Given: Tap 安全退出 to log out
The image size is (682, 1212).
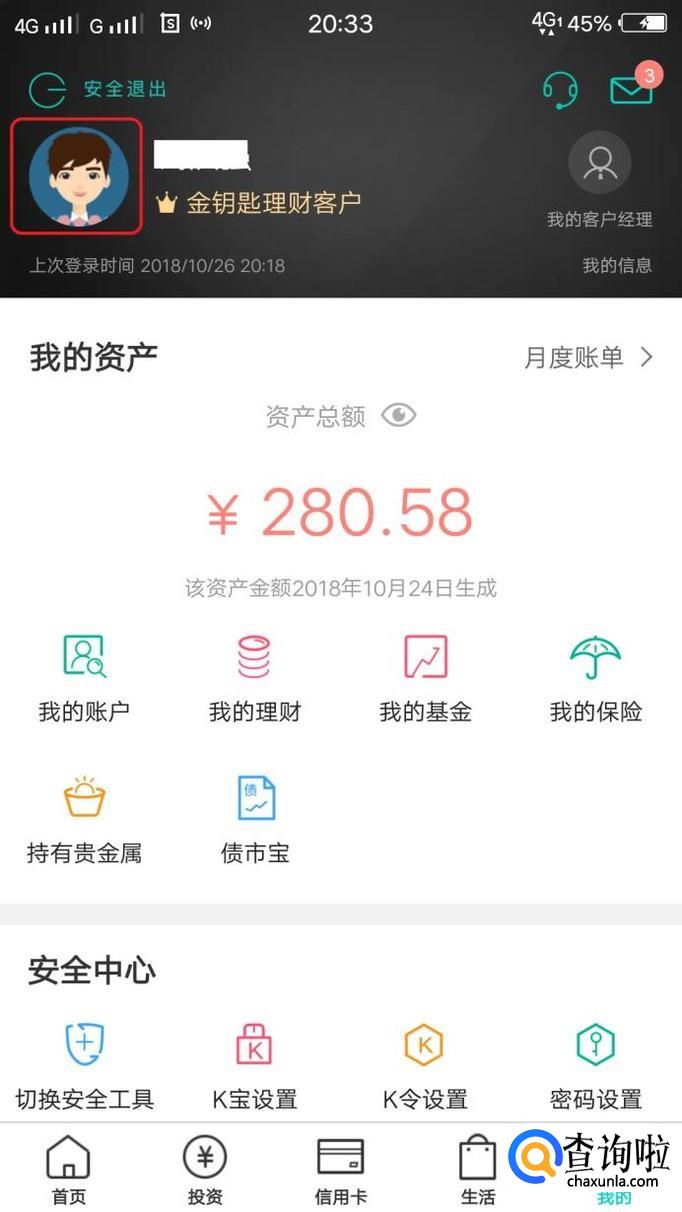Looking at the screenshot, I should pyautogui.click(x=98, y=90).
